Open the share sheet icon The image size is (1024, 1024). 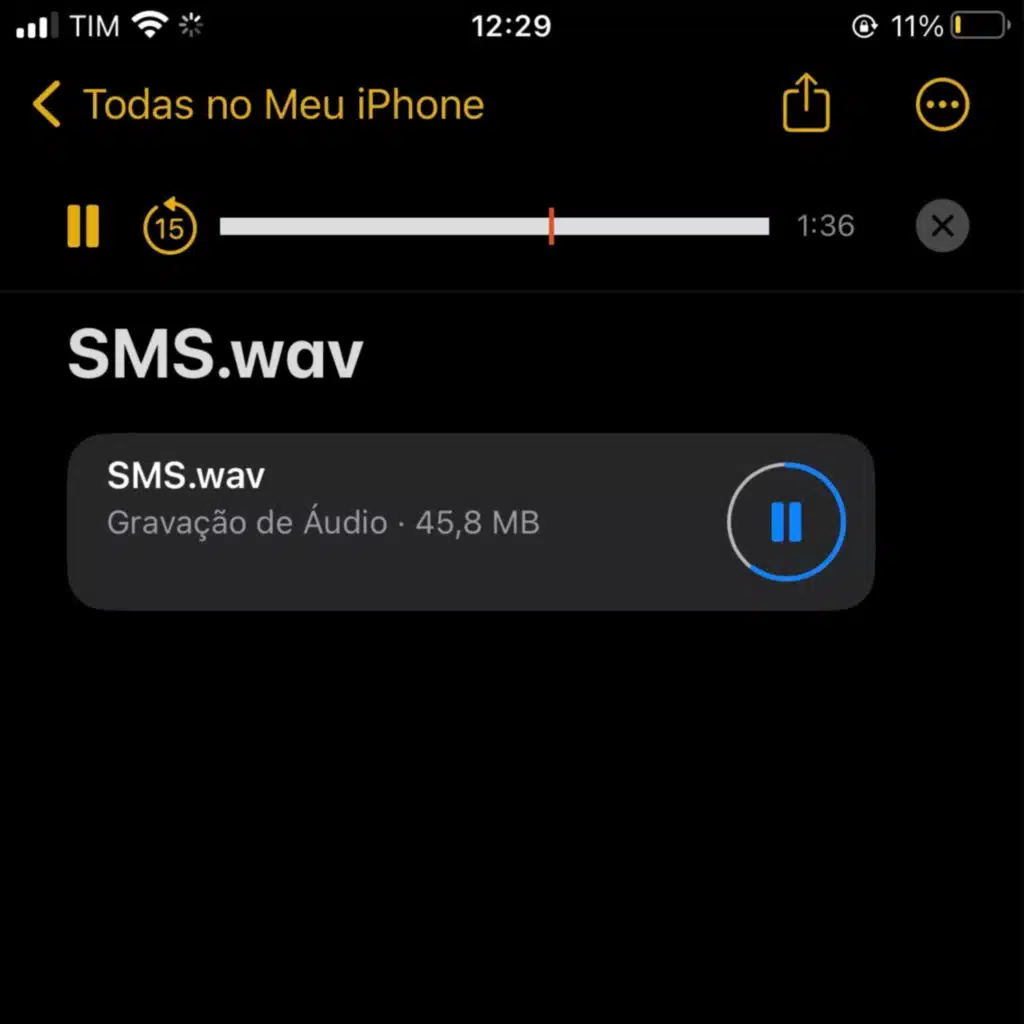click(x=805, y=104)
